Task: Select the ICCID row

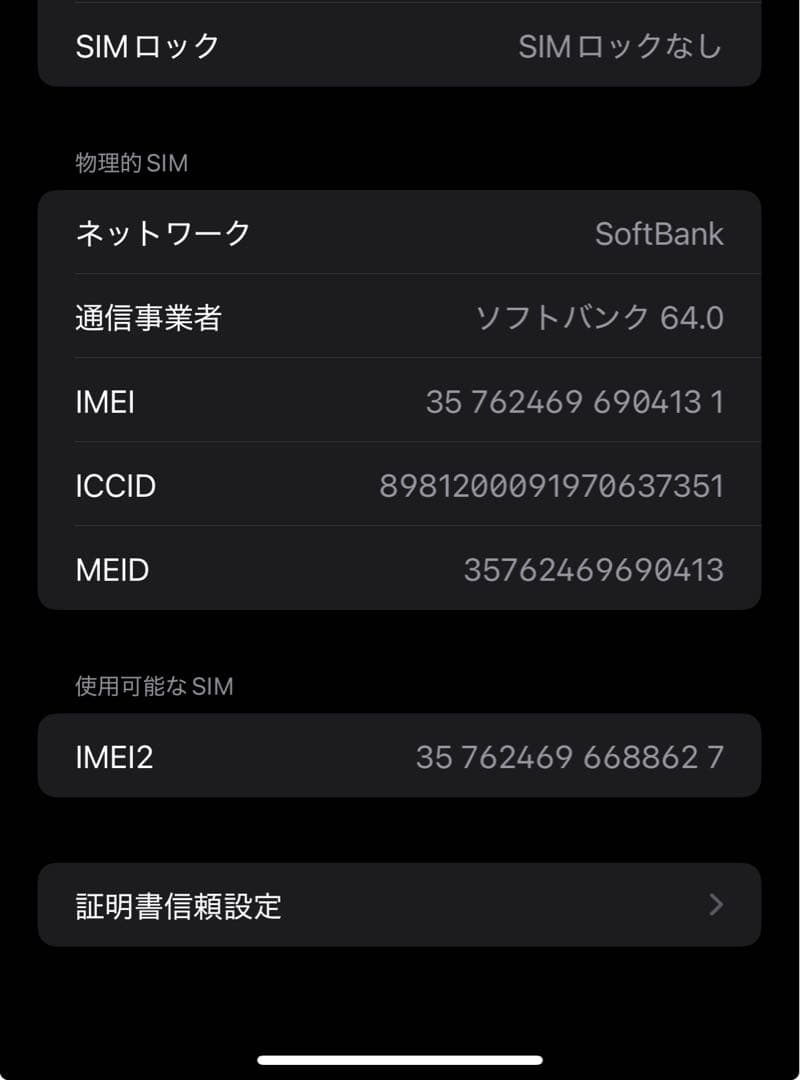Action: coord(400,485)
